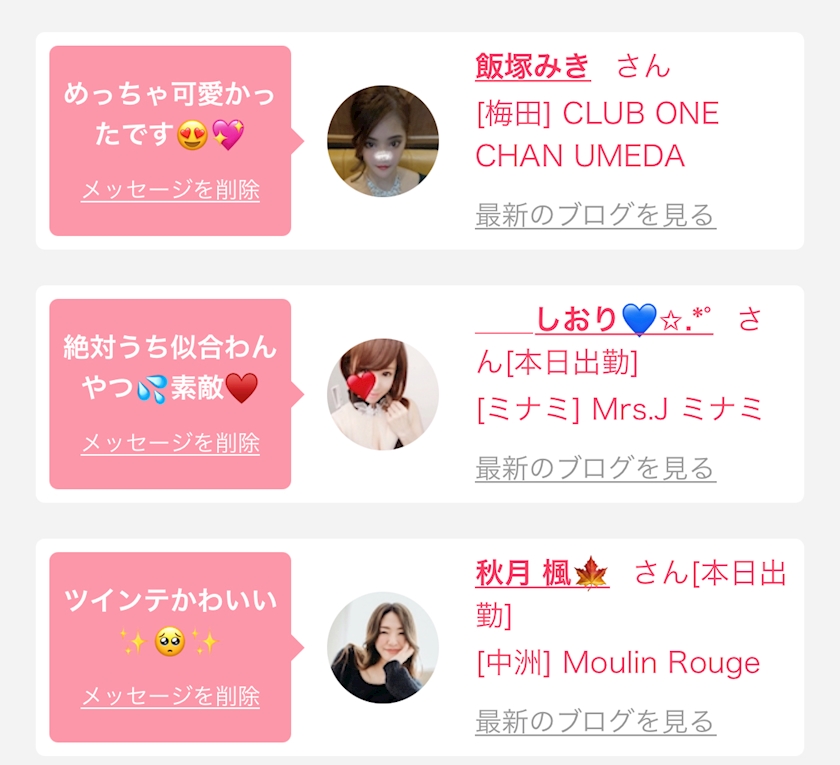
Task: Tap しおり's profile photo
Action: pyautogui.click(x=383, y=394)
